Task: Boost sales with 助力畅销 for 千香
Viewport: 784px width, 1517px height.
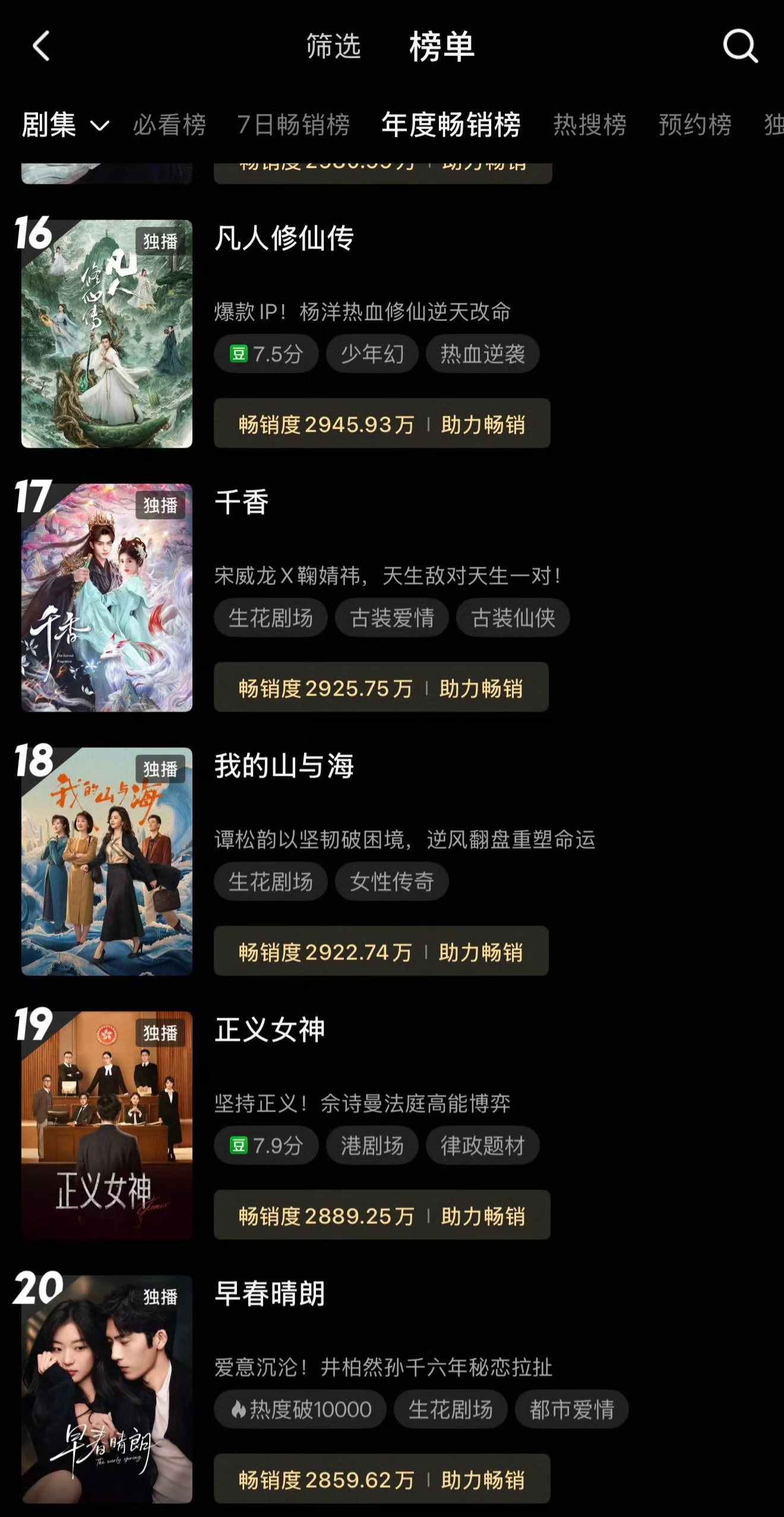Action: (481, 688)
